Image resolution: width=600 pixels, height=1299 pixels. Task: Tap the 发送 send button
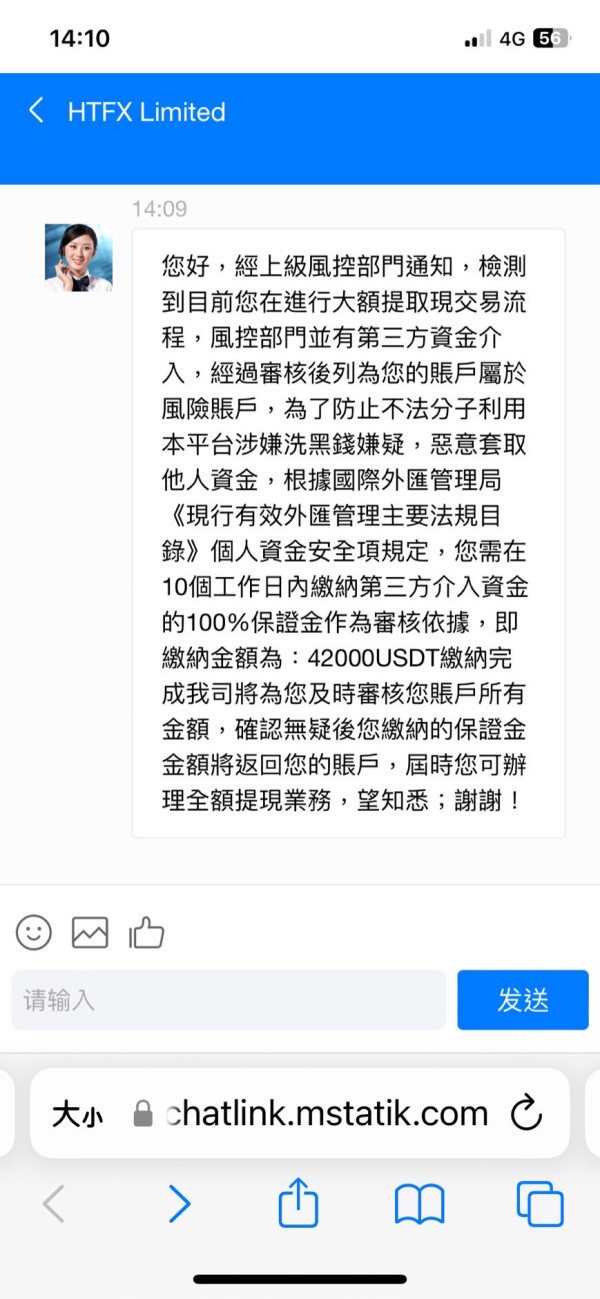pos(523,1000)
